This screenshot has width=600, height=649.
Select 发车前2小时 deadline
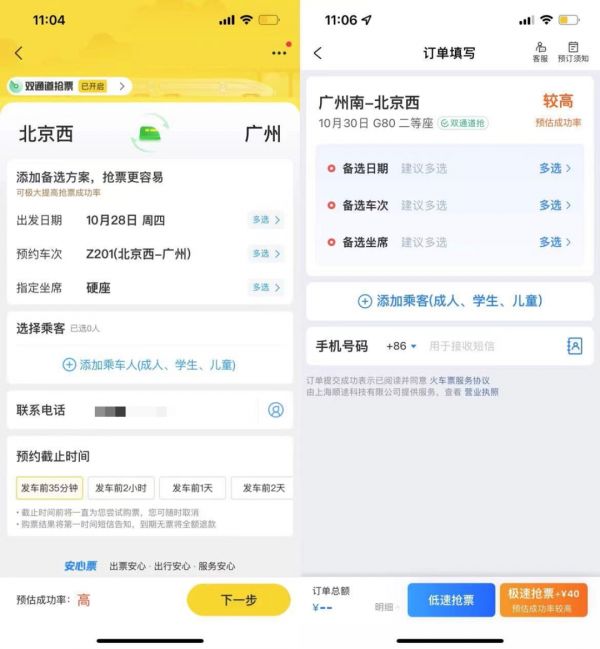point(120,488)
